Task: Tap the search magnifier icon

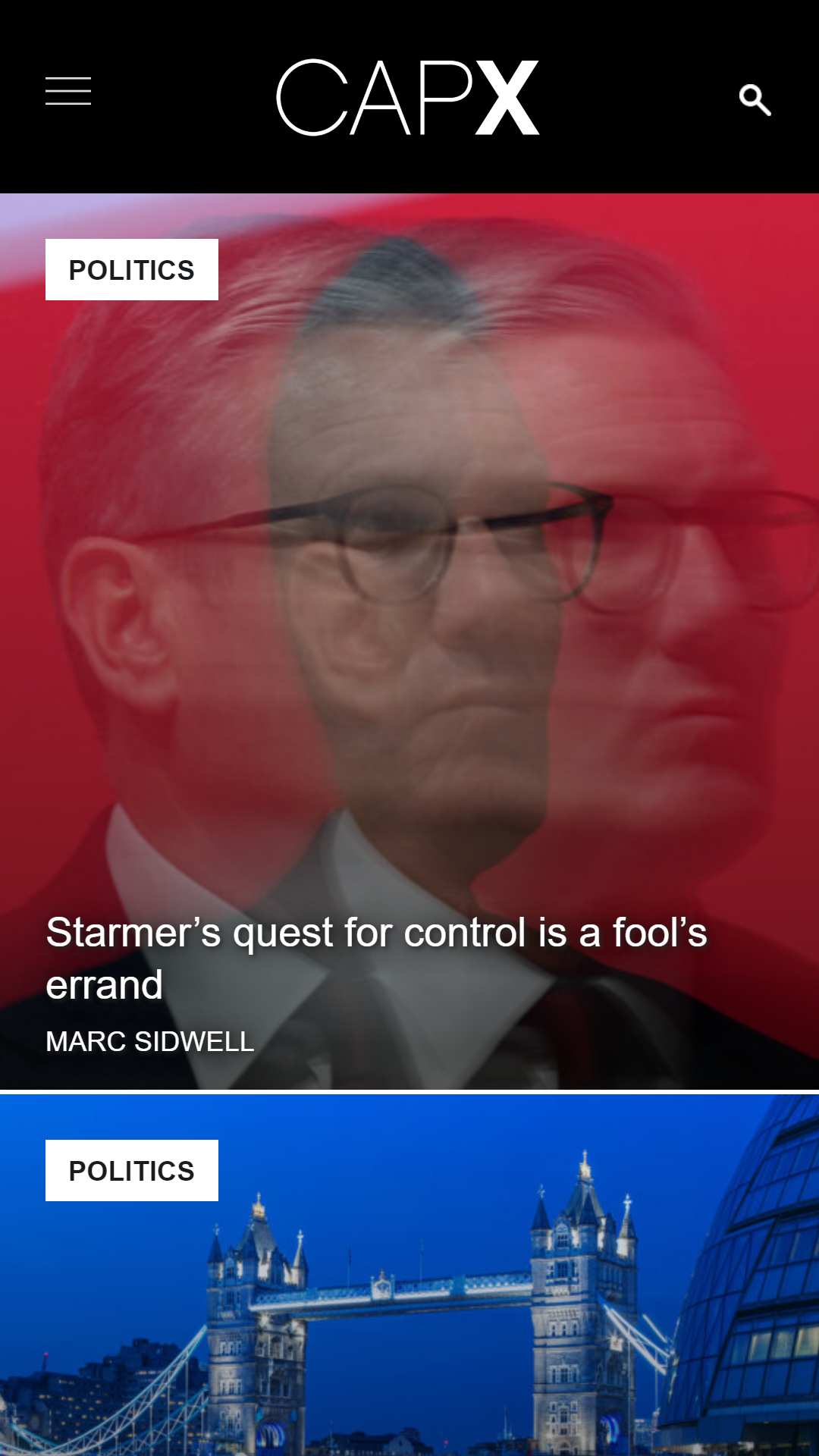Action: pos(755,100)
